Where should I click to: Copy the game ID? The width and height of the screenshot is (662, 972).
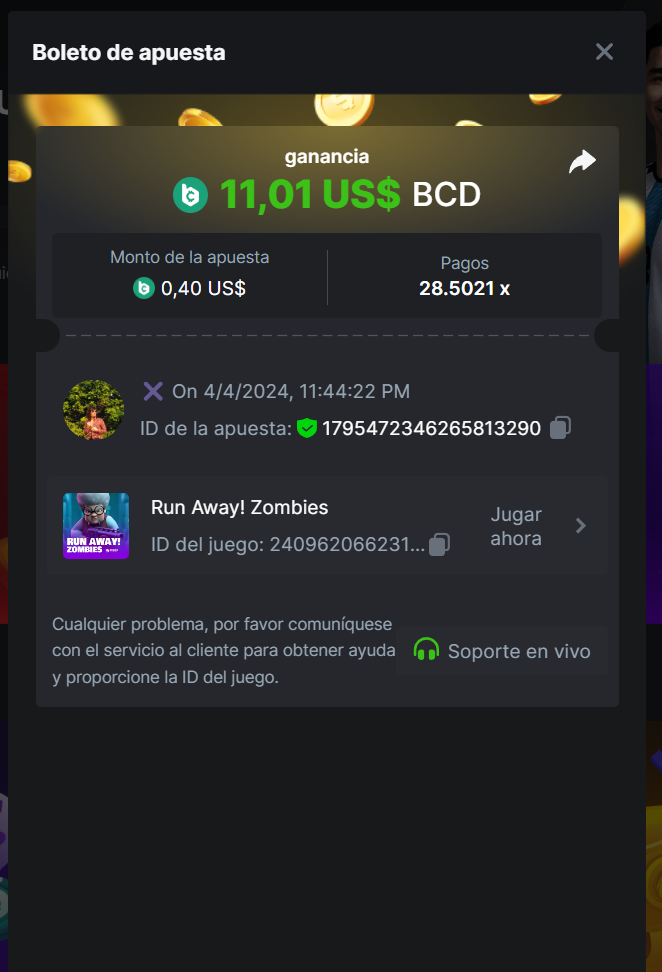439,544
